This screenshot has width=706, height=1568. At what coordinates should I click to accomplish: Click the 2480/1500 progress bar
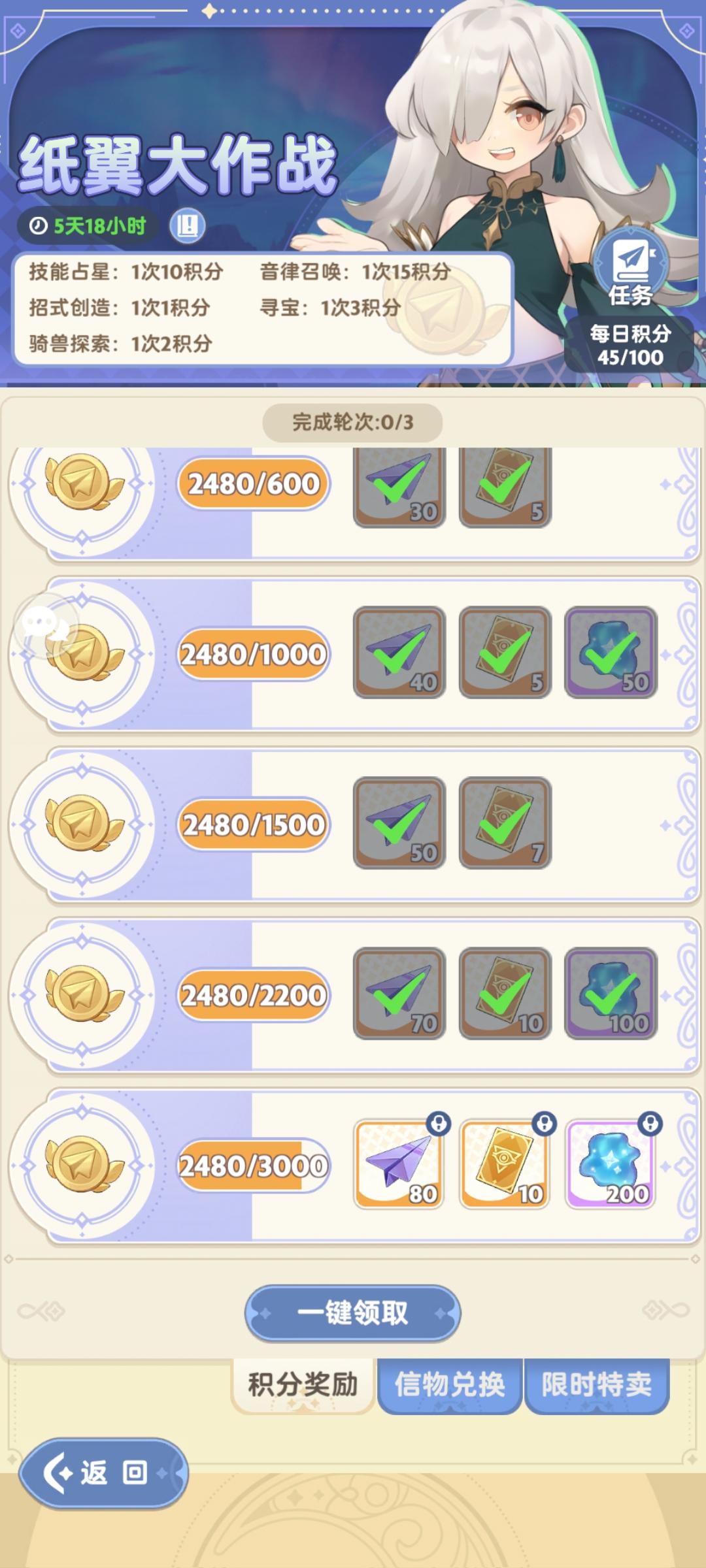tap(255, 825)
